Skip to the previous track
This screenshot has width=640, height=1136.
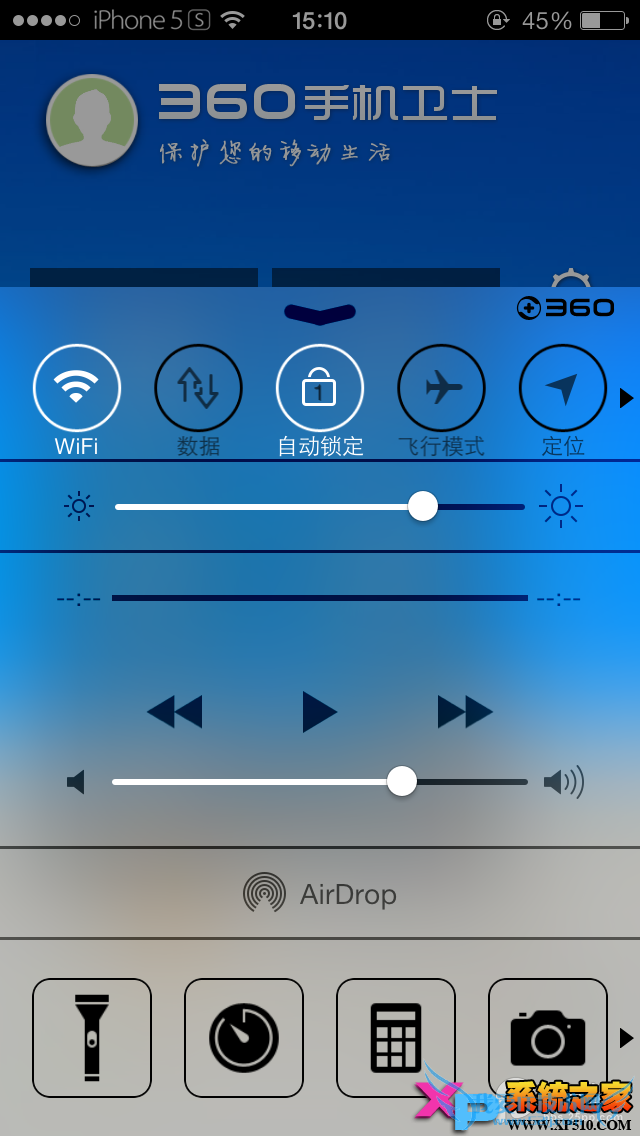[x=174, y=712]
